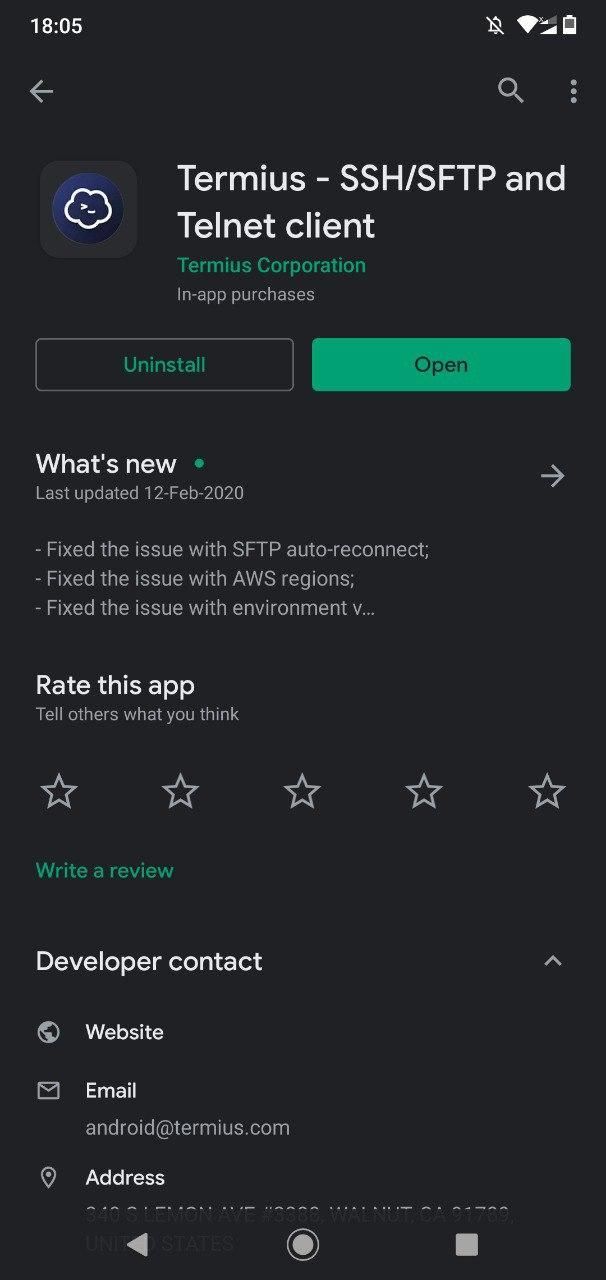Image resolution: width=606 pixels, height=1280 pixels.
Task: Give the app four stars
Action: [424, 792]
